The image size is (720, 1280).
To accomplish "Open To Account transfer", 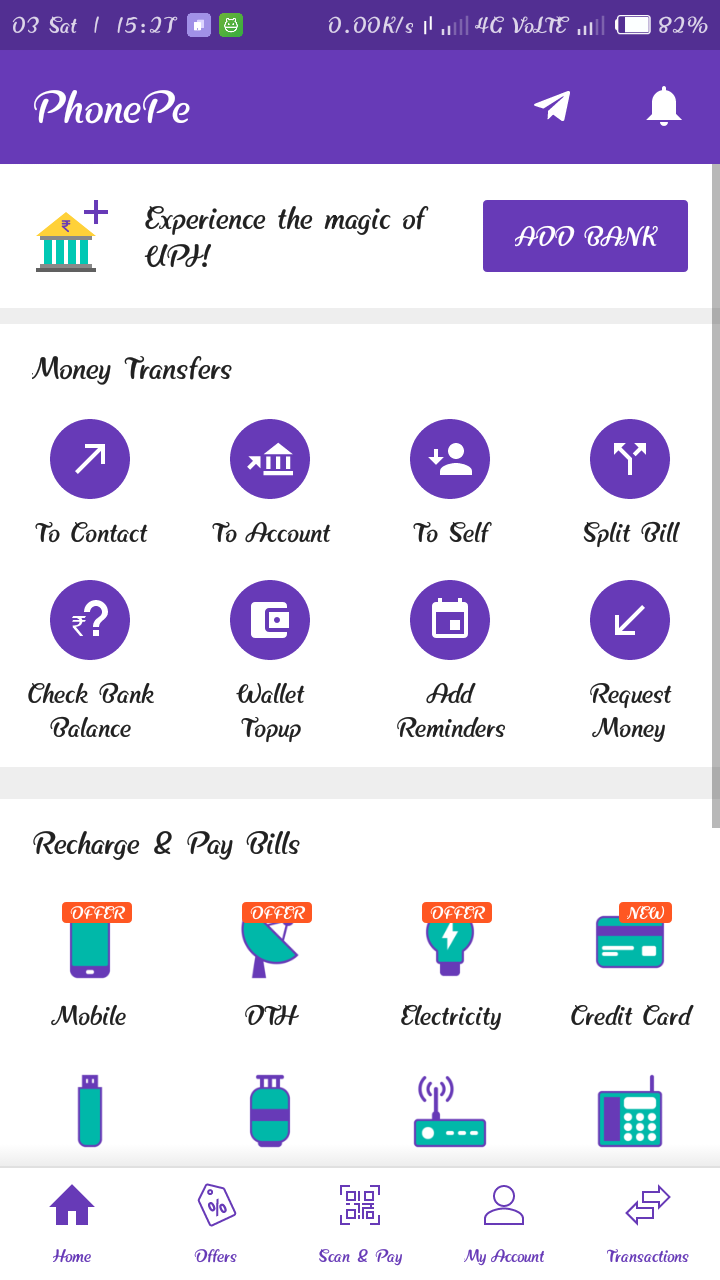I will 270,460.
